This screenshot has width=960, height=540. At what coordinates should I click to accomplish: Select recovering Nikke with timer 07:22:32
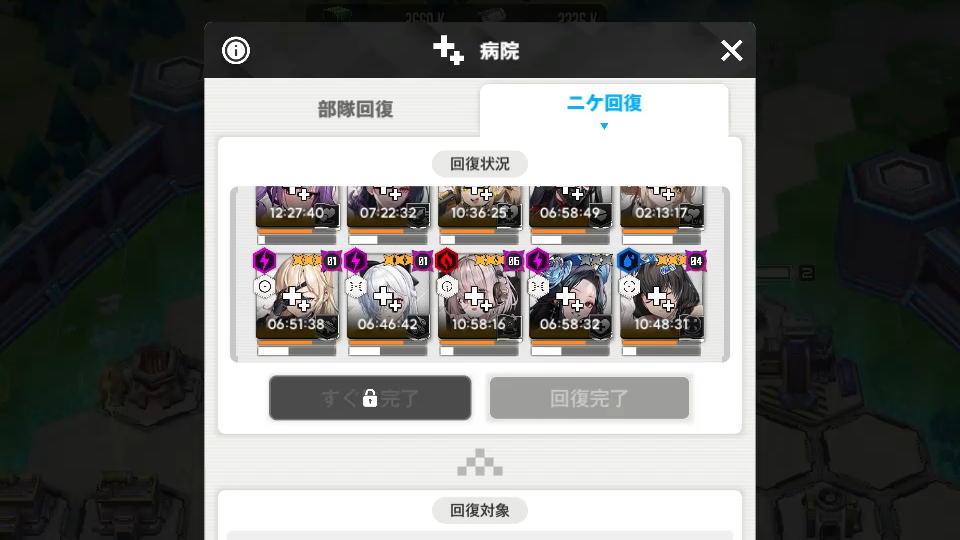pyautogui.click(x=387, y=207)
